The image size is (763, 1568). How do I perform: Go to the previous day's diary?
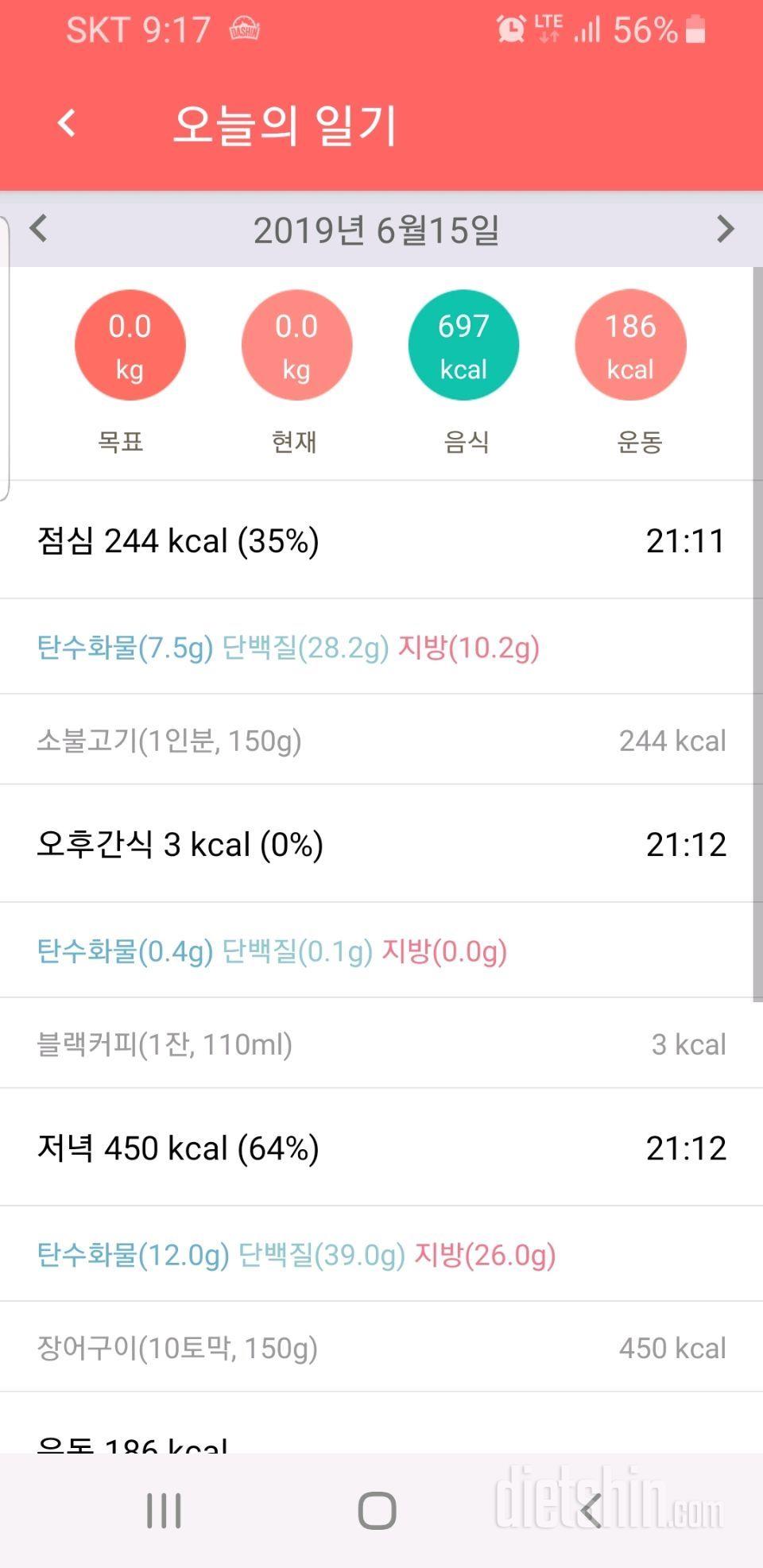click(38, 229)
